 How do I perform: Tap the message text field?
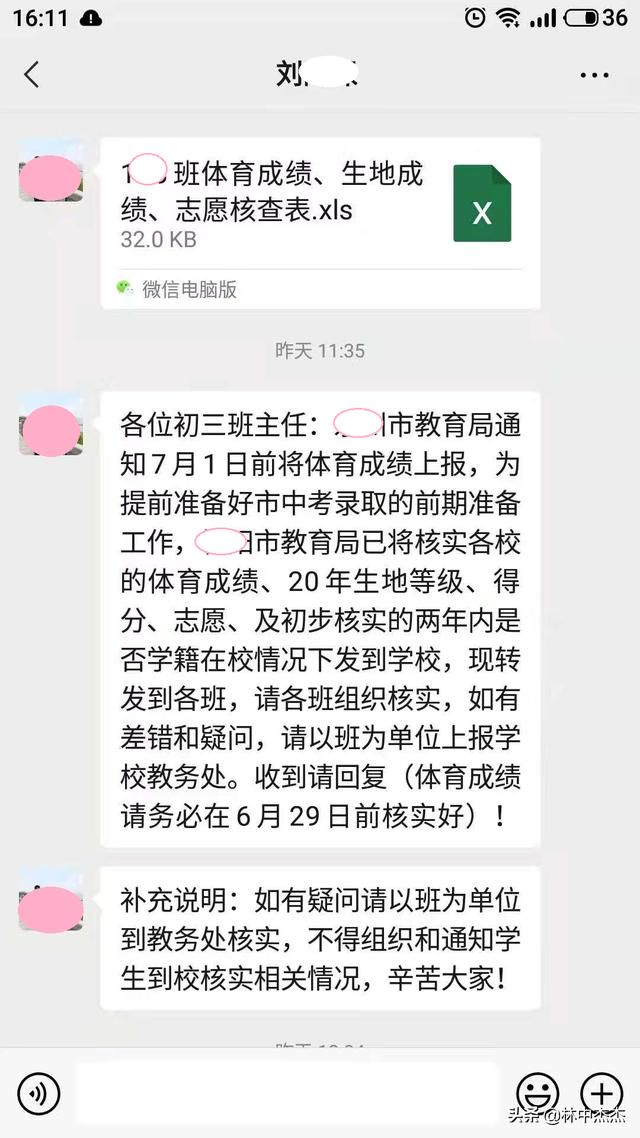click(x=286, y=1094)
